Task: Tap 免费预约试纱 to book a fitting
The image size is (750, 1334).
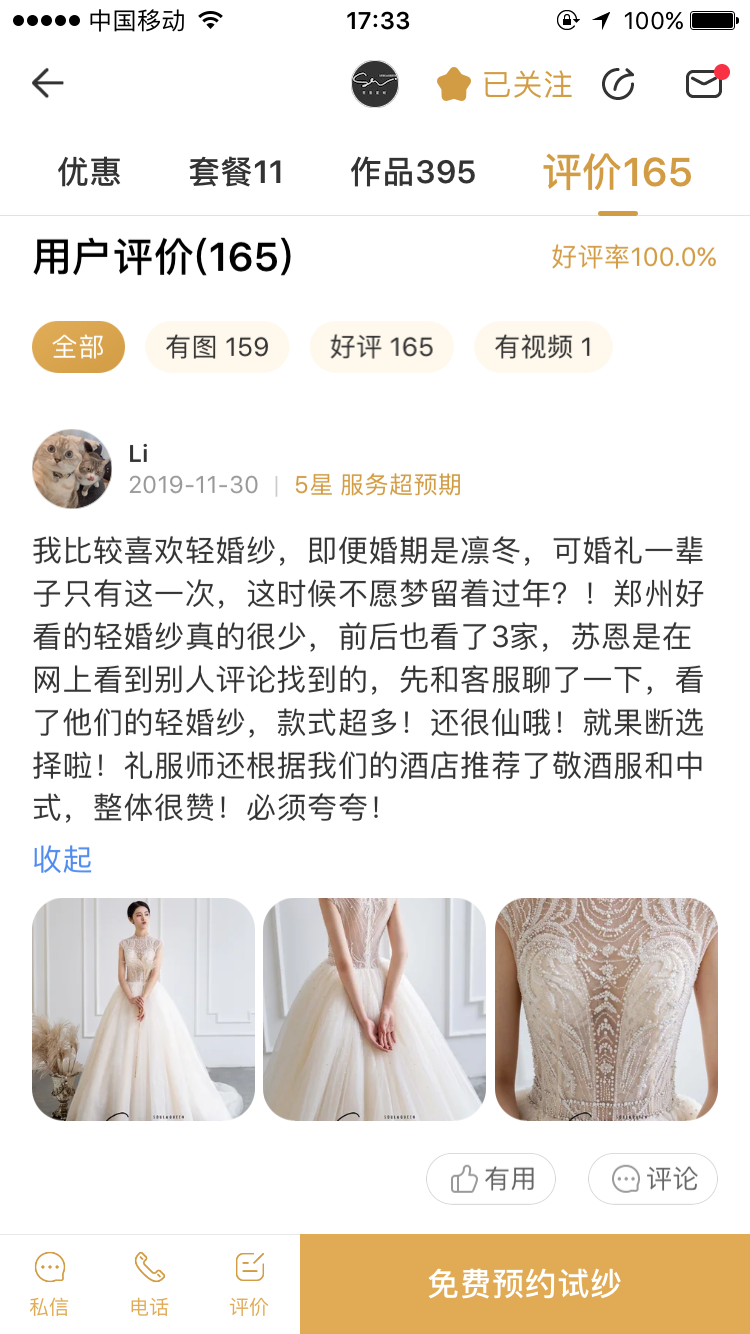Action: click(525, 1284)
